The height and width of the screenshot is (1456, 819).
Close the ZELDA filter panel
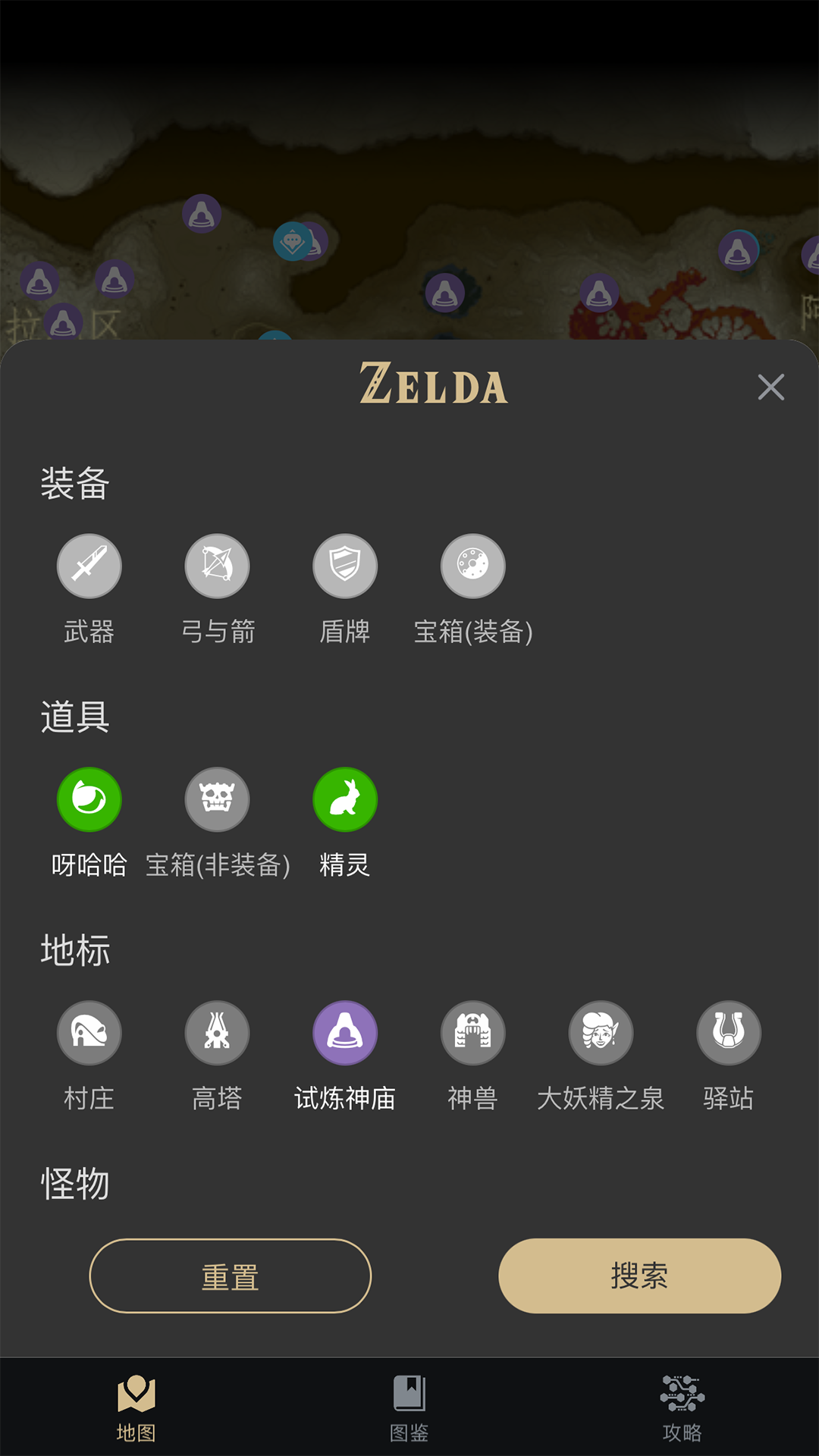770,388
